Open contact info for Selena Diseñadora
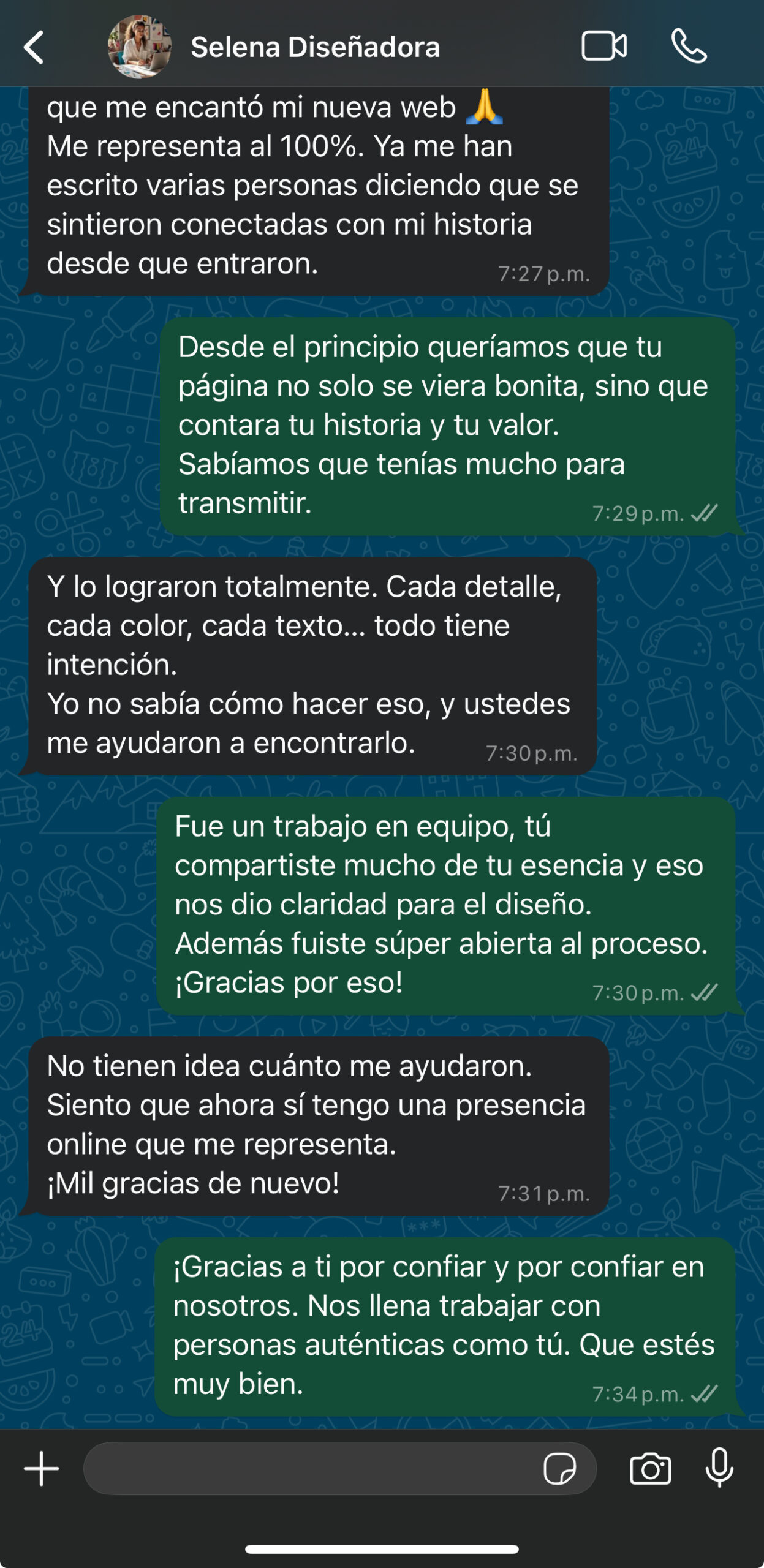The width and height of the screenshot is (764, 1568). click(x=315, y=47)
